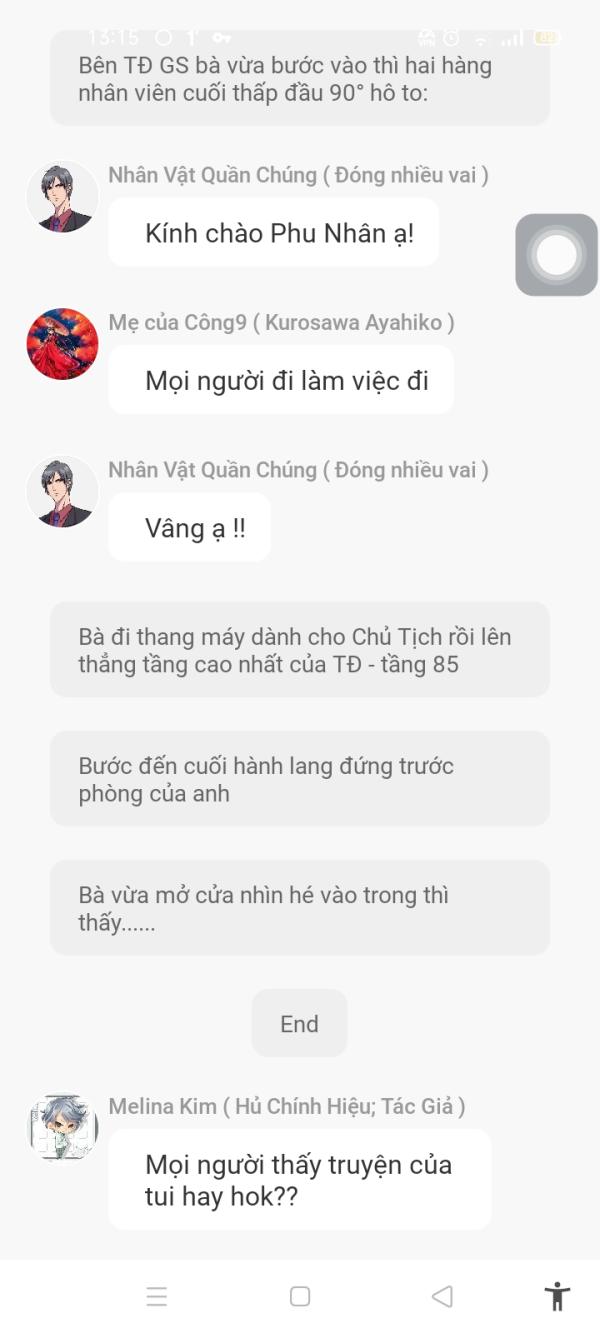Open the accessibility shortcut in the navigation bar
The width and height of the screenshot is (600, 1333).
[557, 1296]
